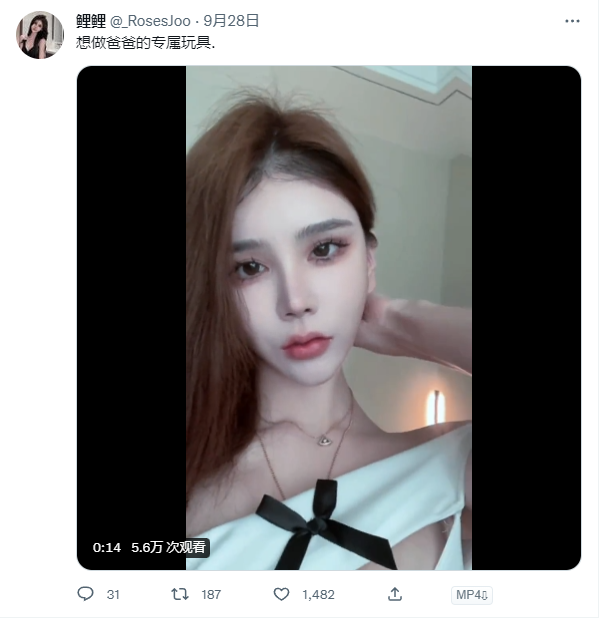Like the tweet with 1,482 likes
601x618 pixels.
[x=282, y=594]
